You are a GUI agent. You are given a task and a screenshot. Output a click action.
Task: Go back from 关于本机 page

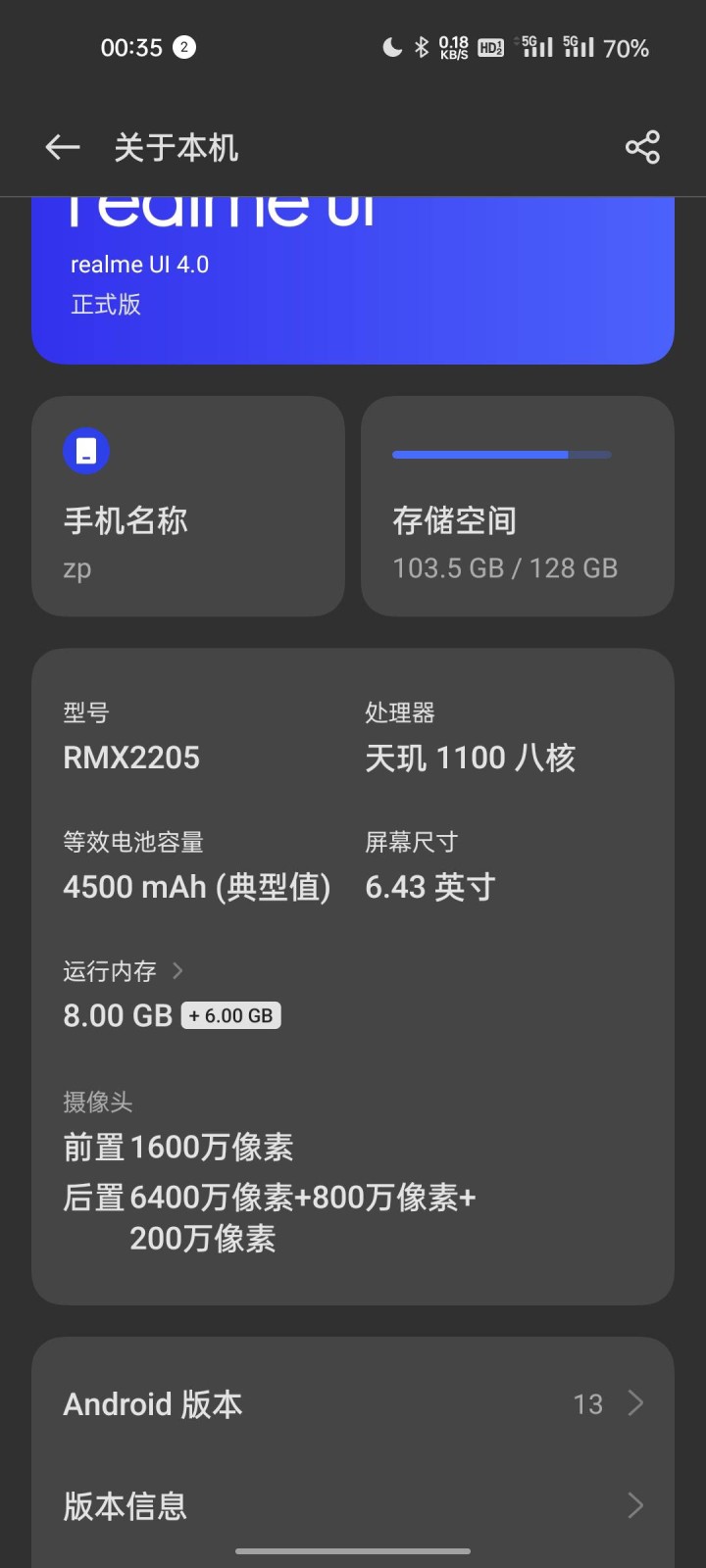[63, 148]
